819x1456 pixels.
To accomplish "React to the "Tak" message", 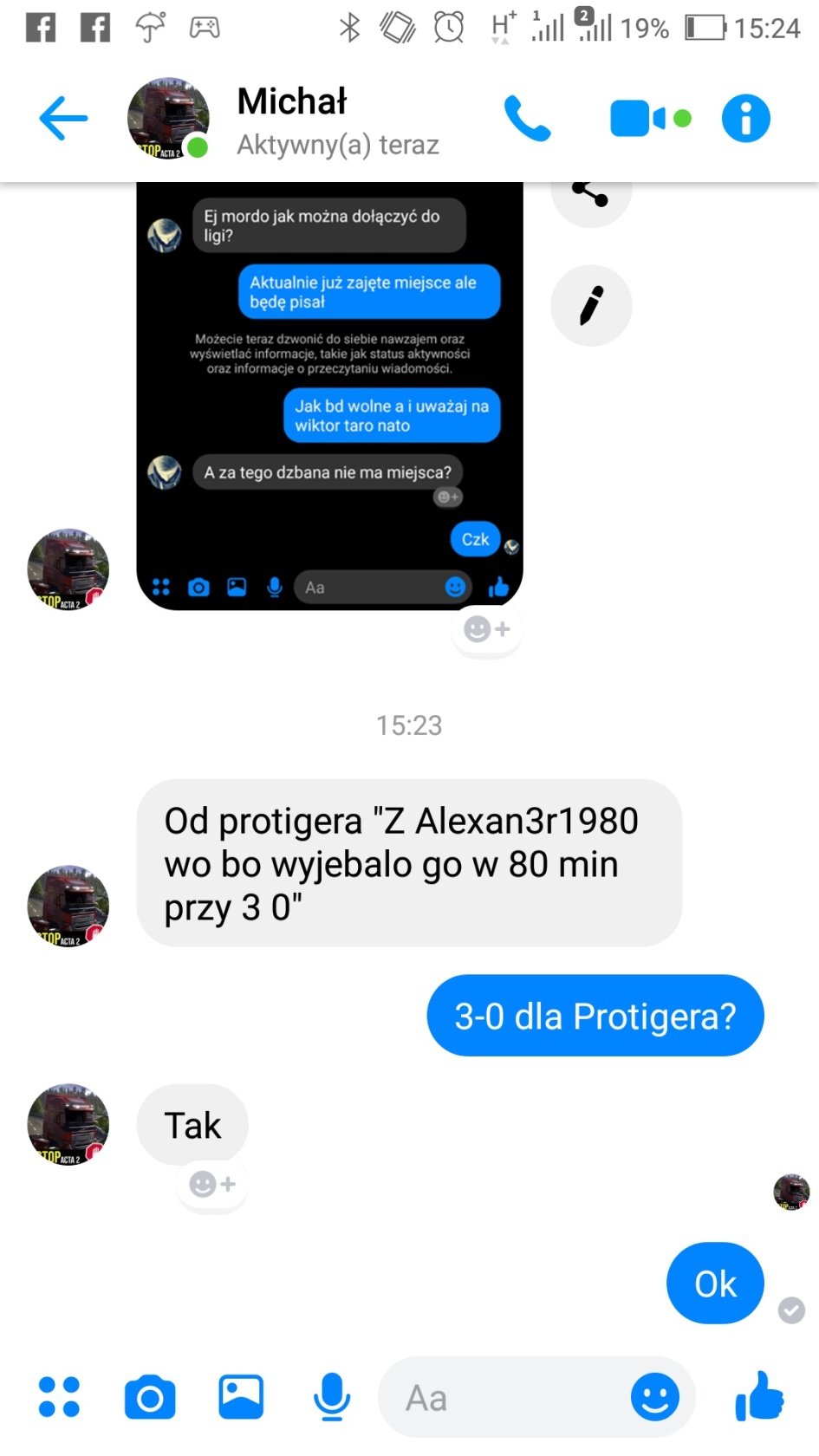I will pos(212,1184).
